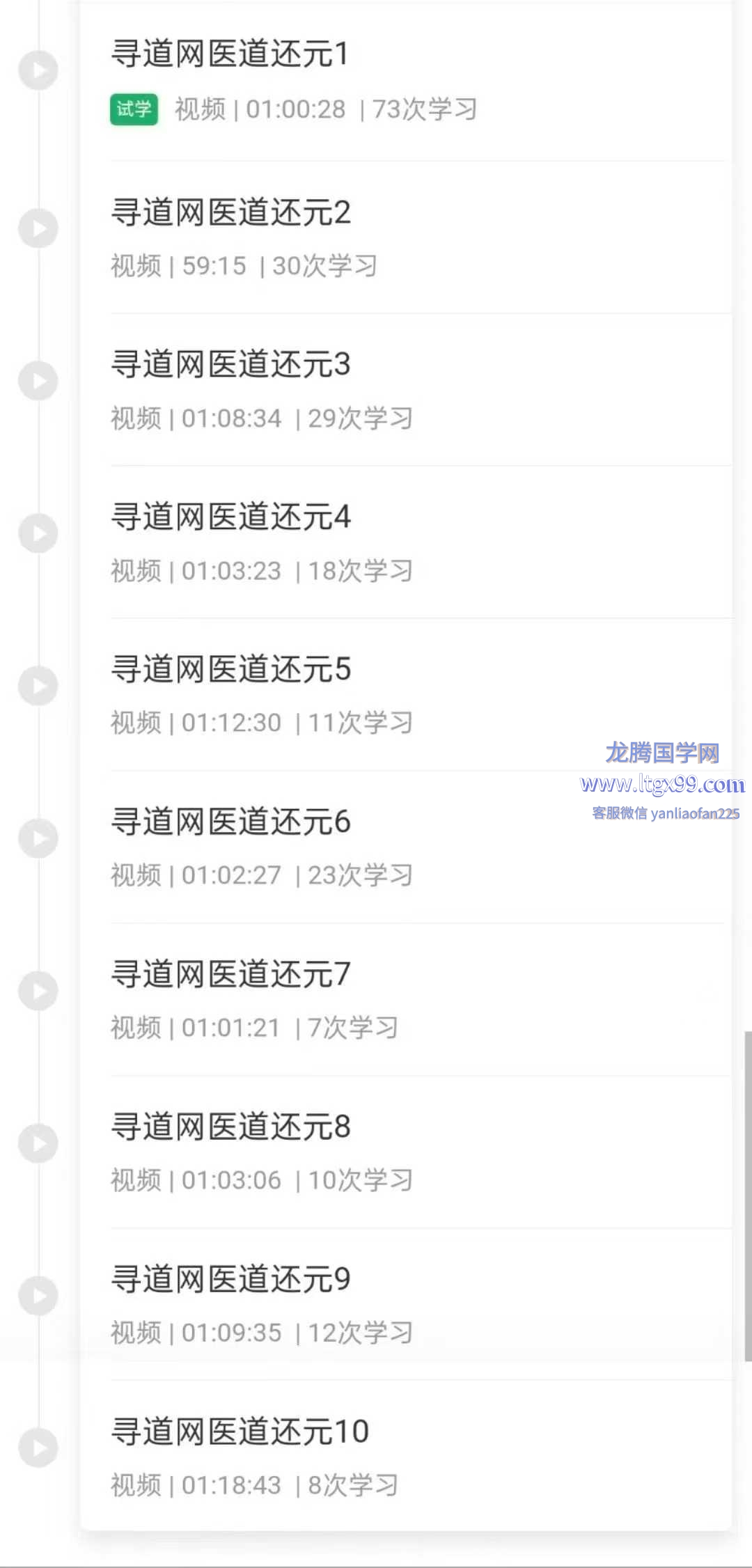This screenshot has height=1568, width=752.
Task: Open lesson 寻道网医道还元1
Action: (230, 54)
